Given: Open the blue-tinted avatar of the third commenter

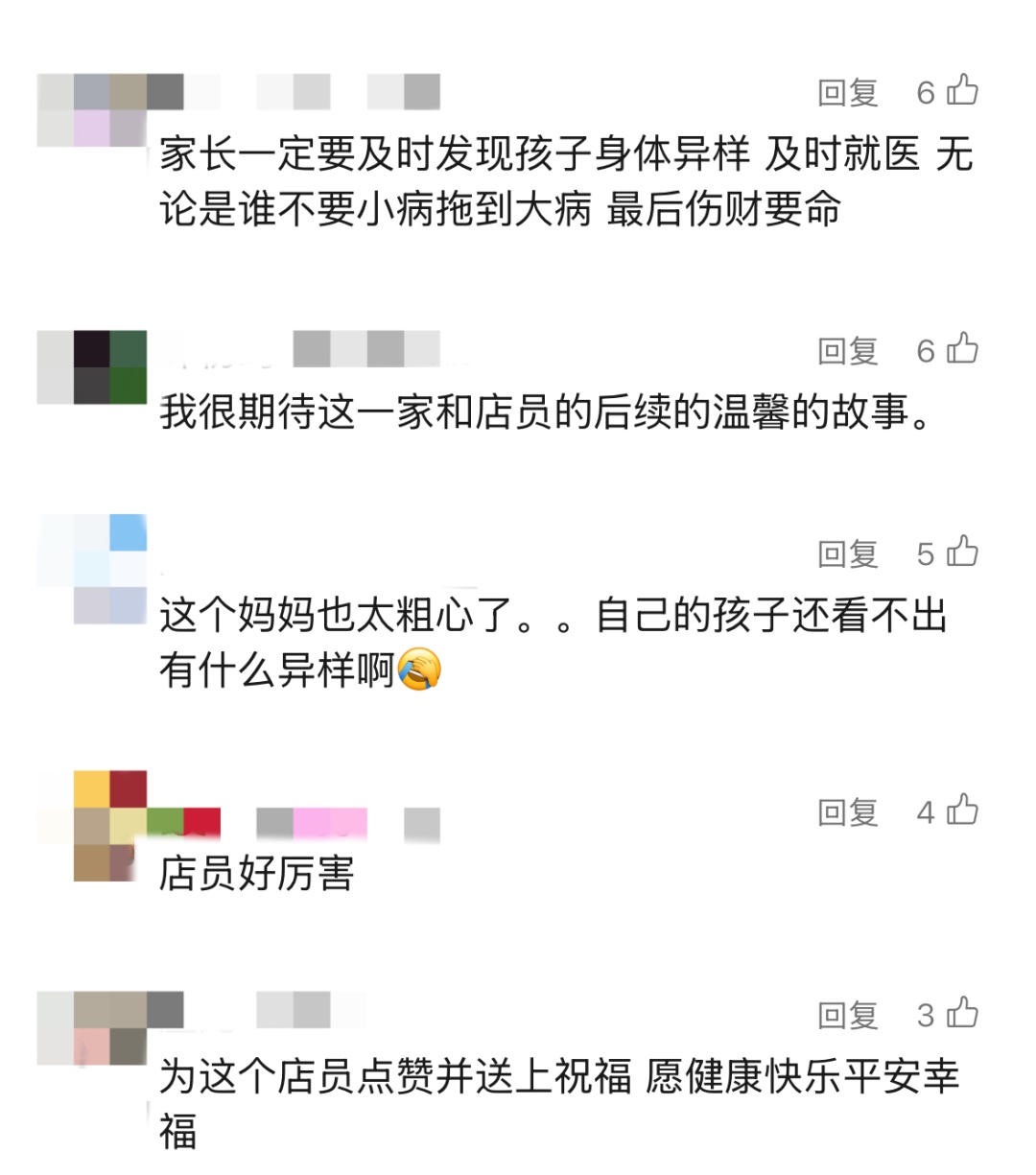Looking at the screenshot, I should 91,566.
